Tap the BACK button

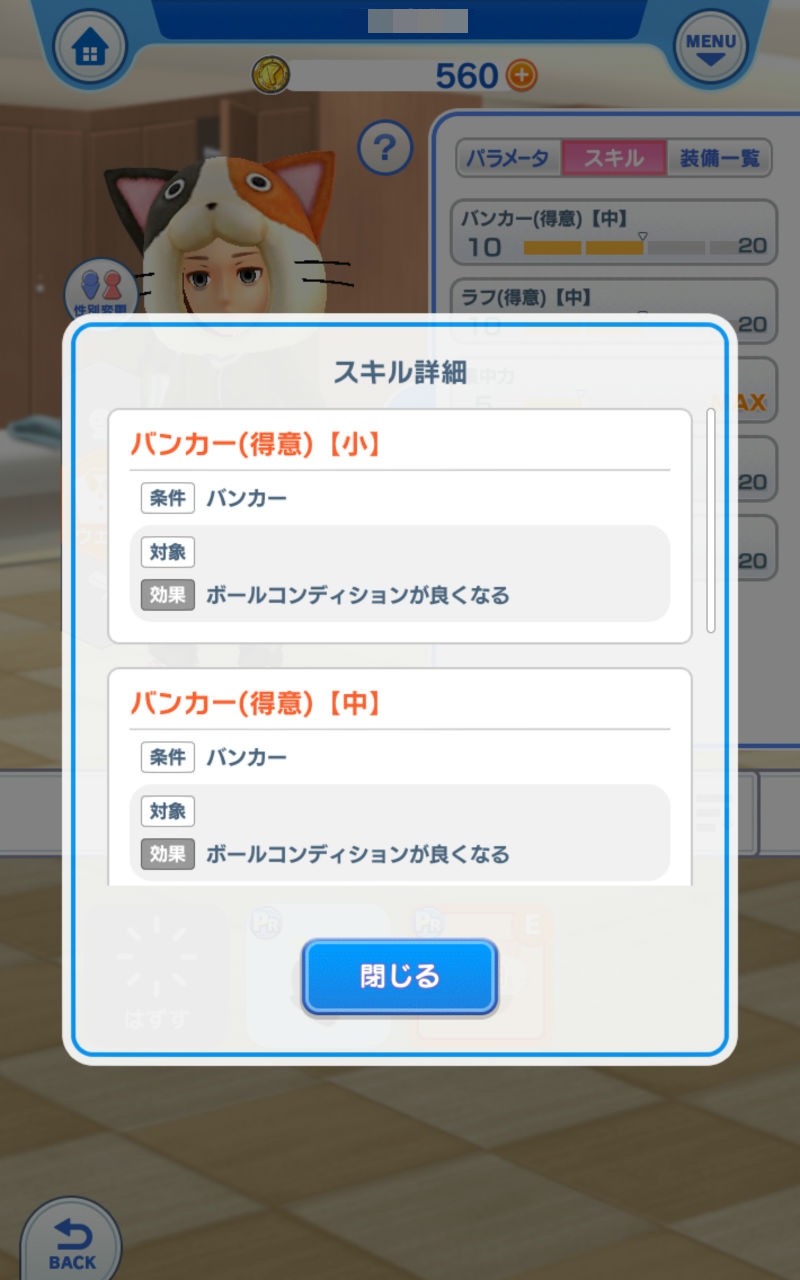pyautogui.click(x=71, y=1242)
